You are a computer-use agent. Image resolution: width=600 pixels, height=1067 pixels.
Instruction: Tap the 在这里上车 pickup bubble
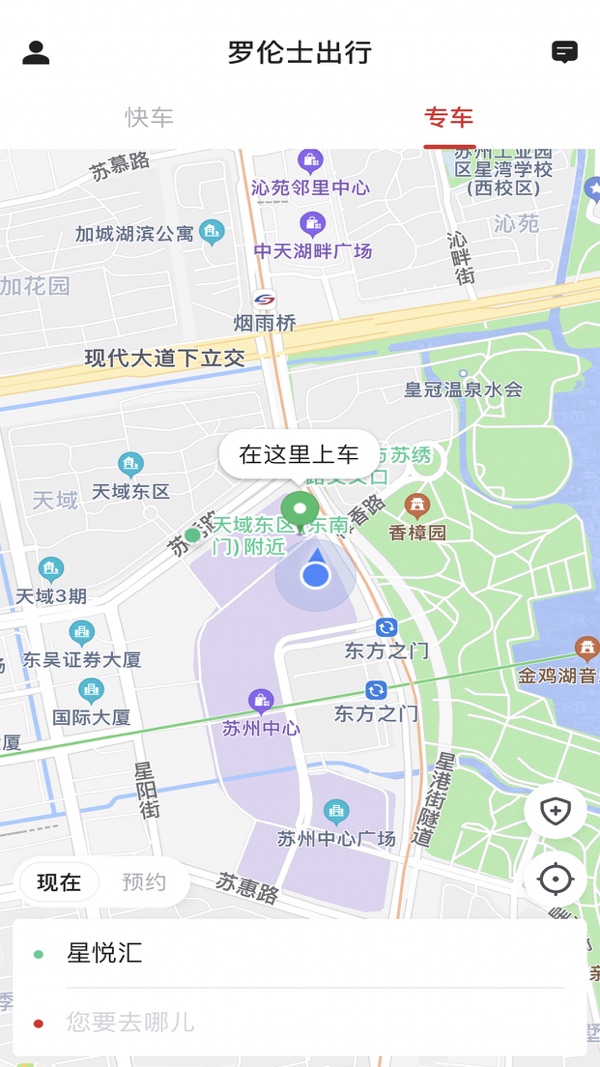299,455
